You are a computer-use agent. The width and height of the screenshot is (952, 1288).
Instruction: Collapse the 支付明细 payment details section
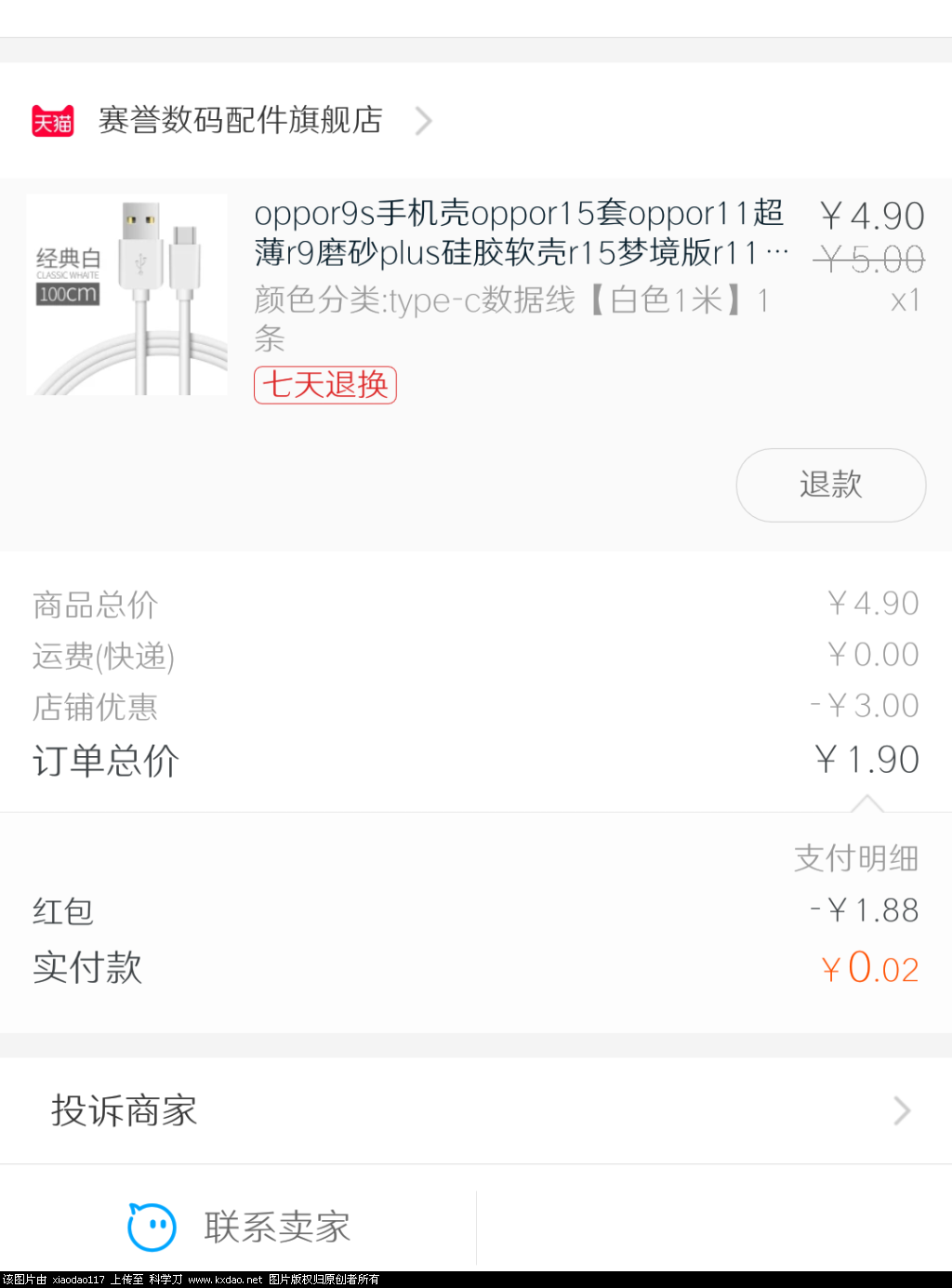866,803
